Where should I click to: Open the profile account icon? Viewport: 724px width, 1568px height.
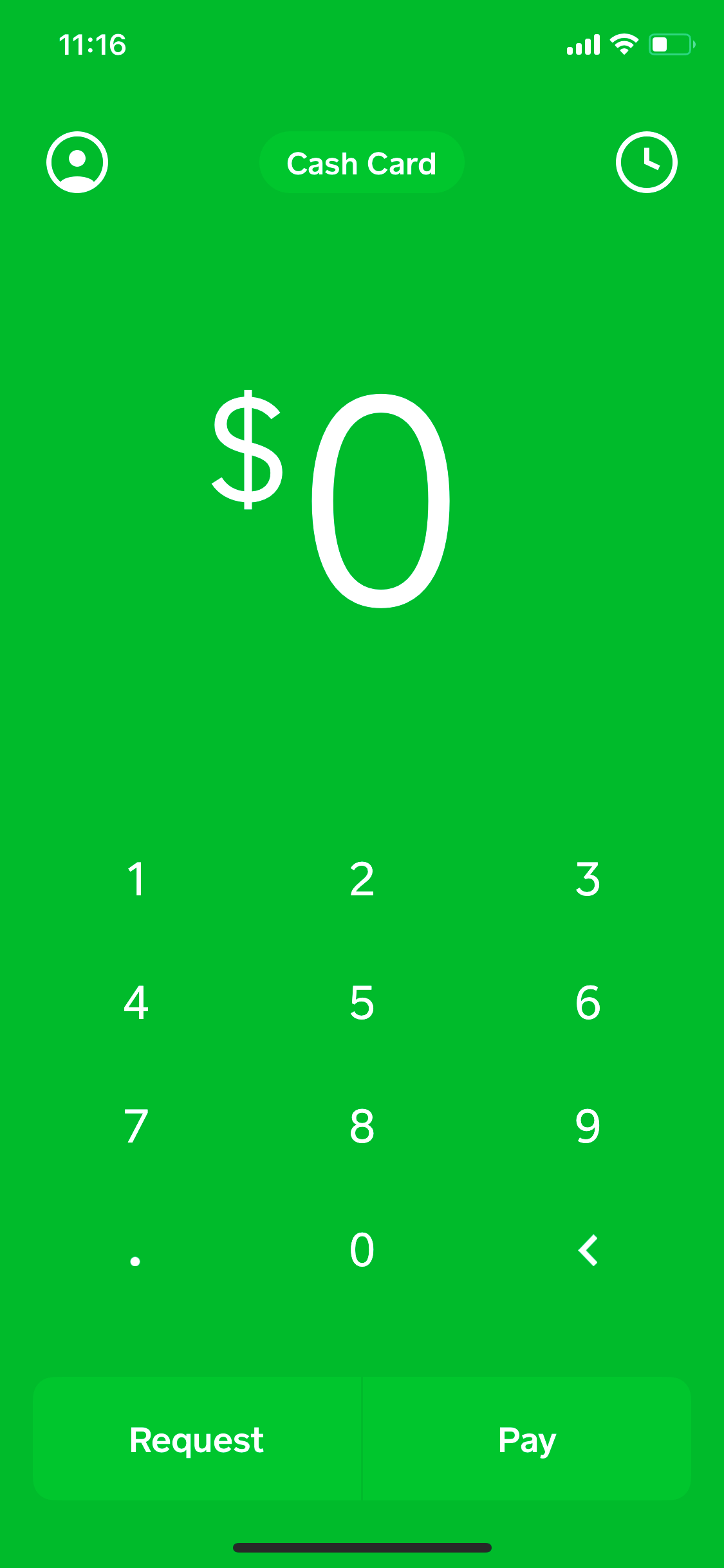[x=77, y=162]
